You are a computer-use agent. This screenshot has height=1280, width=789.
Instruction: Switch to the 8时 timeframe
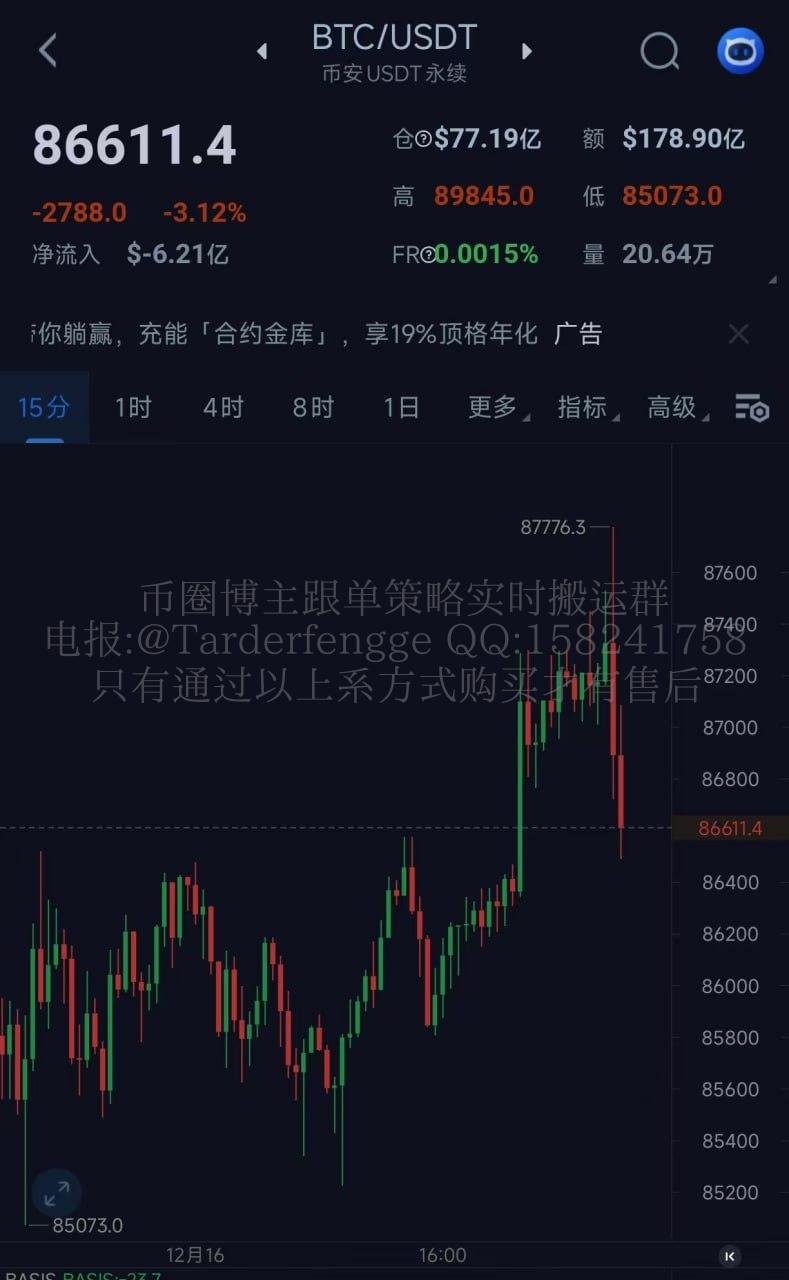tap(313, 408)
